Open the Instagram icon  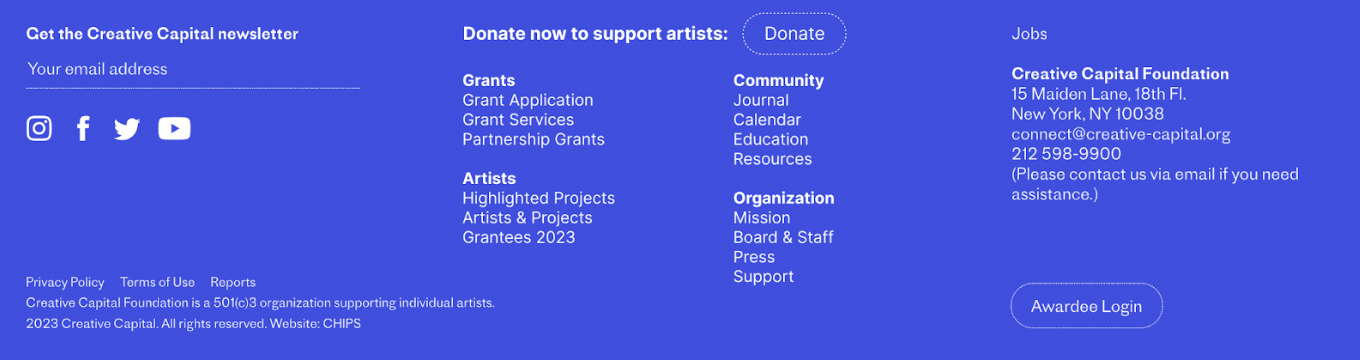pos(39,128)
